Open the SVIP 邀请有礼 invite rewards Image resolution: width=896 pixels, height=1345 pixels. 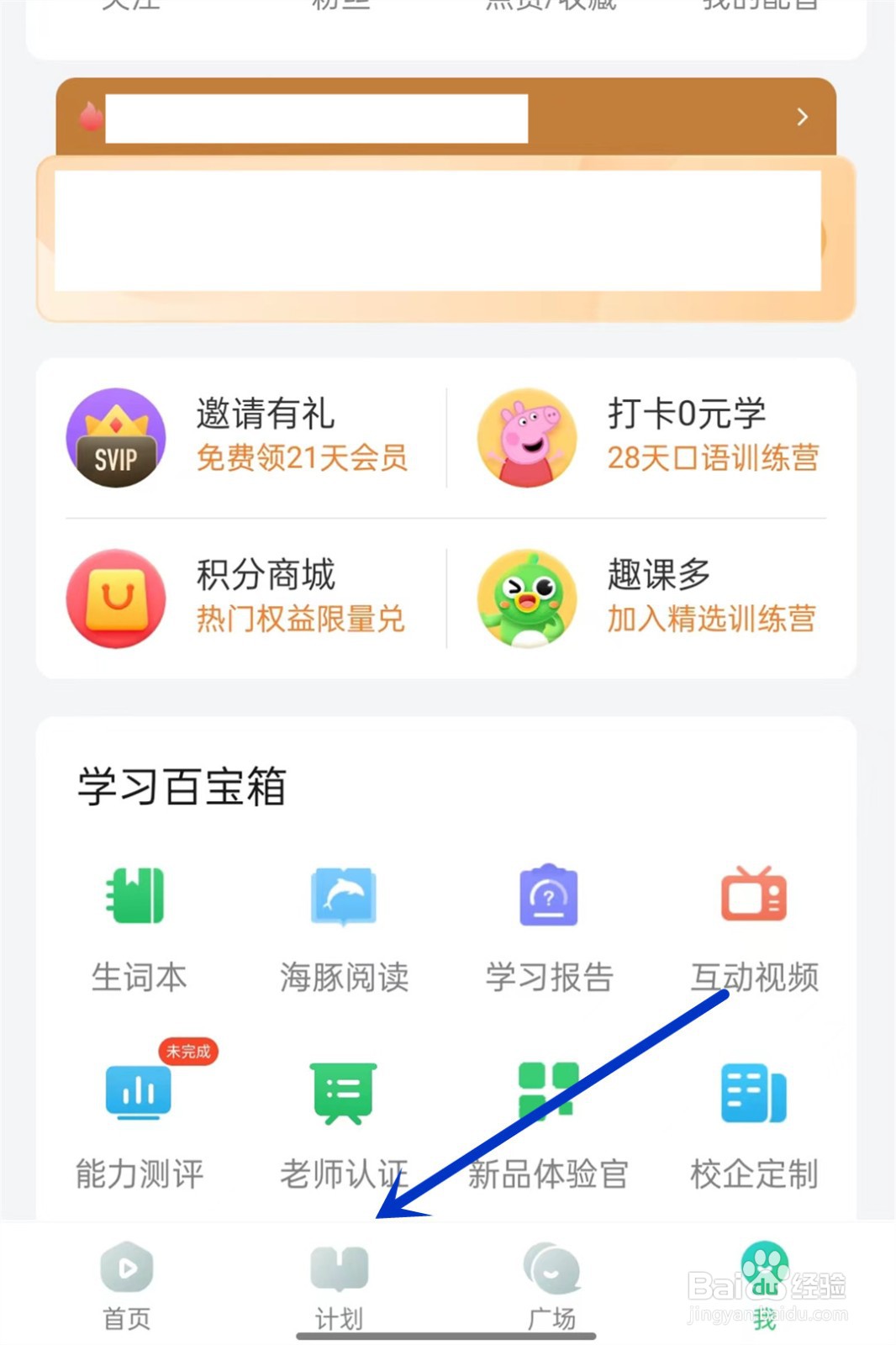[244, 437]
